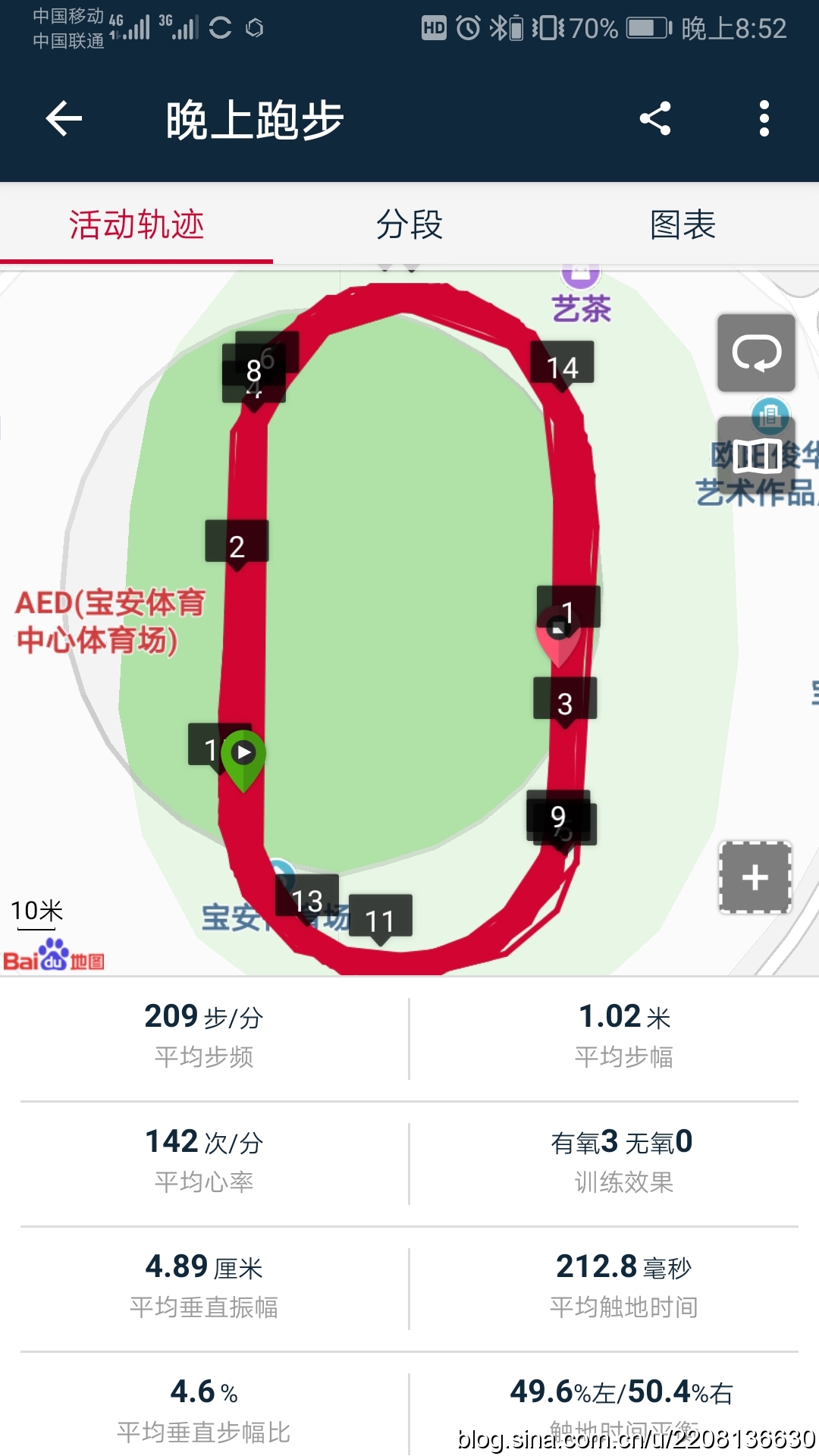The height and width of the screenshot is (1456, 819).
Task: Tap the dashed plus button on map
Action: click(755, 877)
